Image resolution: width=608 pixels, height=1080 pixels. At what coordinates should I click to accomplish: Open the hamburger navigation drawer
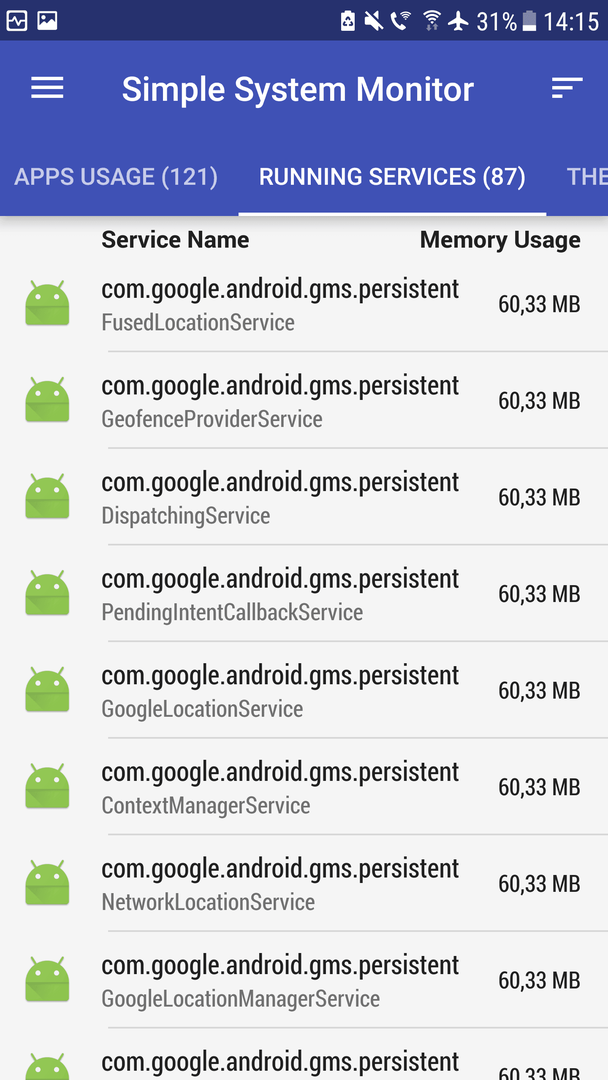pos(47,88)
